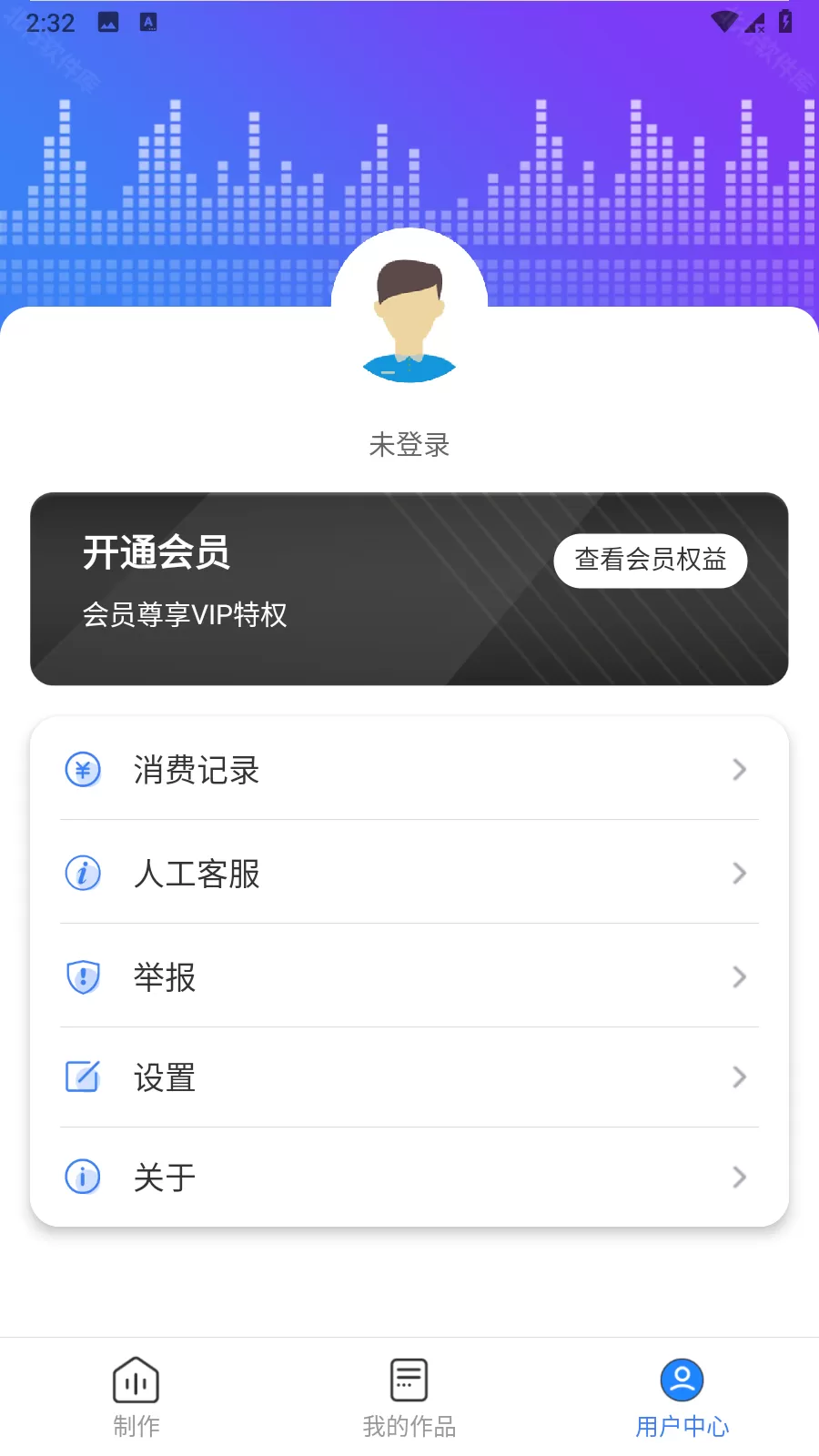The image size is (819, 1456).
Task: Tap the 未登录 login text
Action: (x=409, y=445)
